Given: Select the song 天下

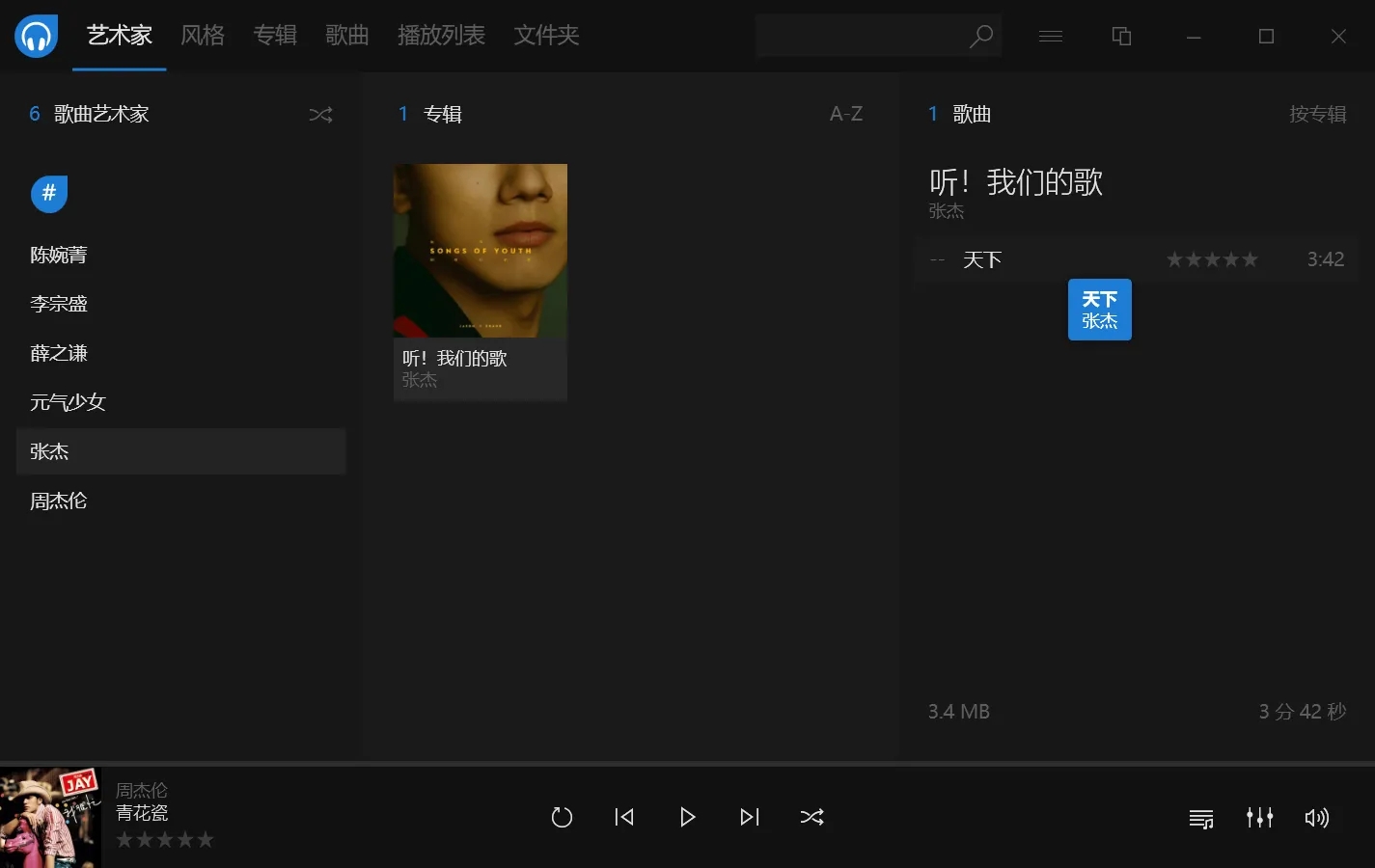Looking at the screenshot, I should [x=982, y=259].
